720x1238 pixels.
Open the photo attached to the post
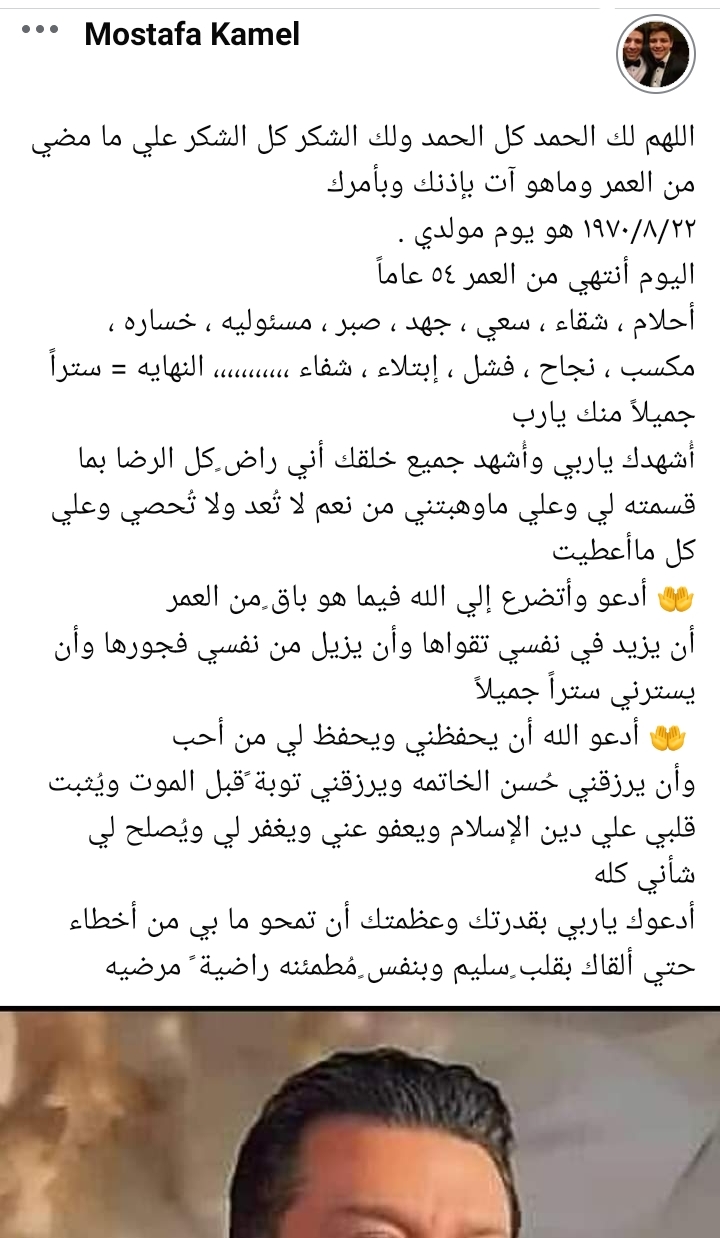click(x=360, y=1122)
